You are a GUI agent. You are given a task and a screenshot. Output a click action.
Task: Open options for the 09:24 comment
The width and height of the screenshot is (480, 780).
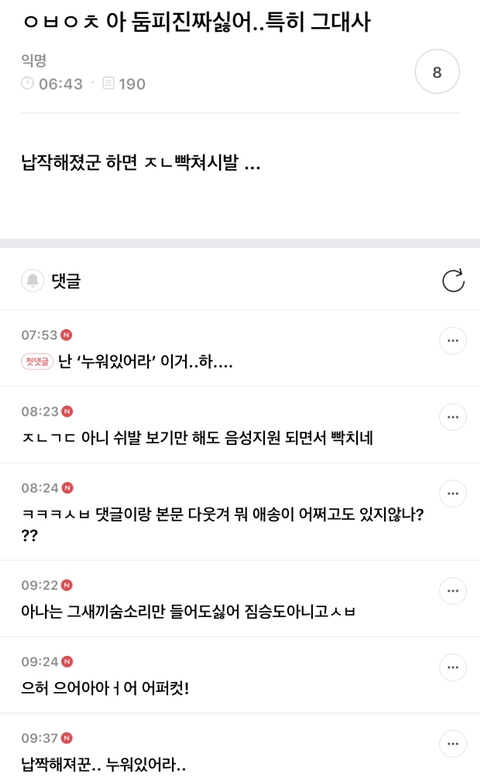453,667
